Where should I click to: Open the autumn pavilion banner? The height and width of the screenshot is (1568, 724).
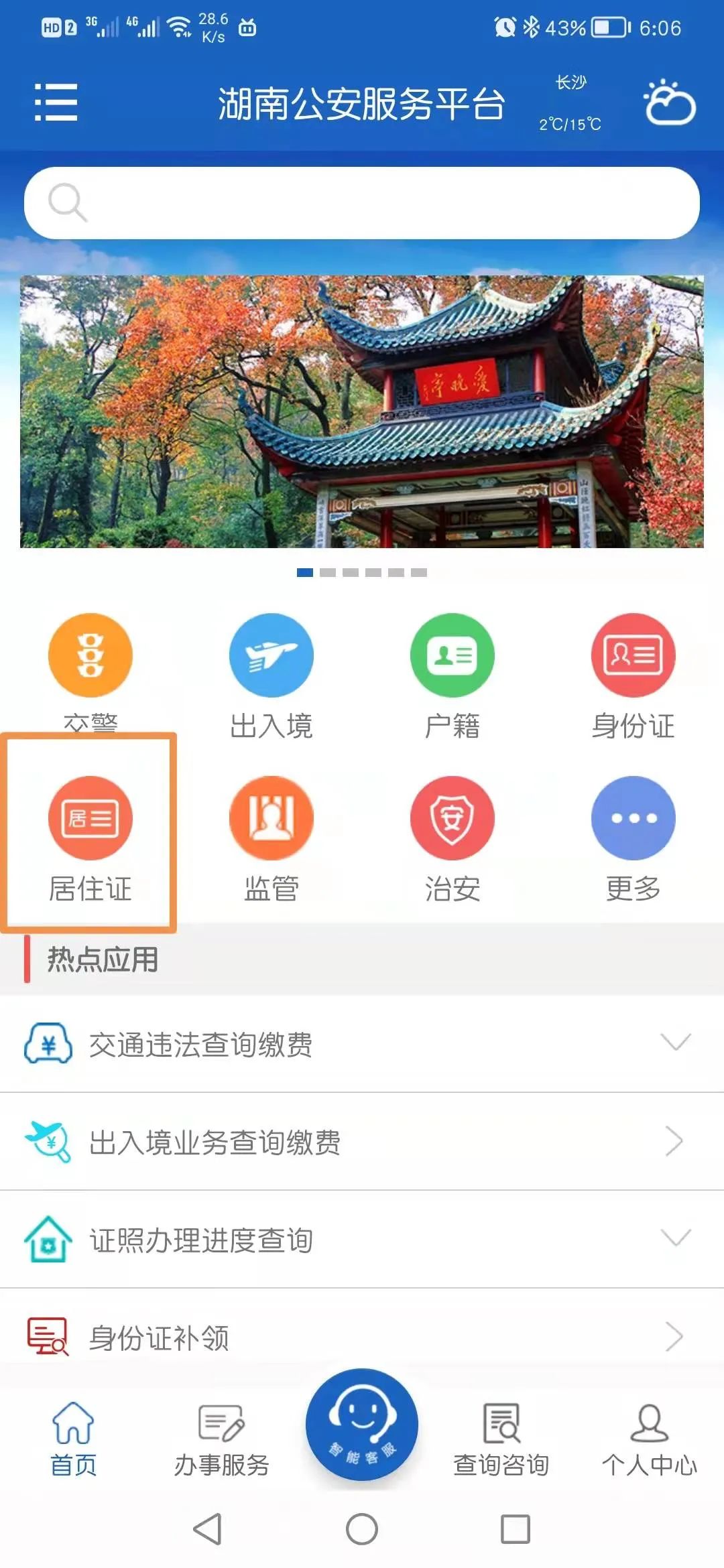362,411
